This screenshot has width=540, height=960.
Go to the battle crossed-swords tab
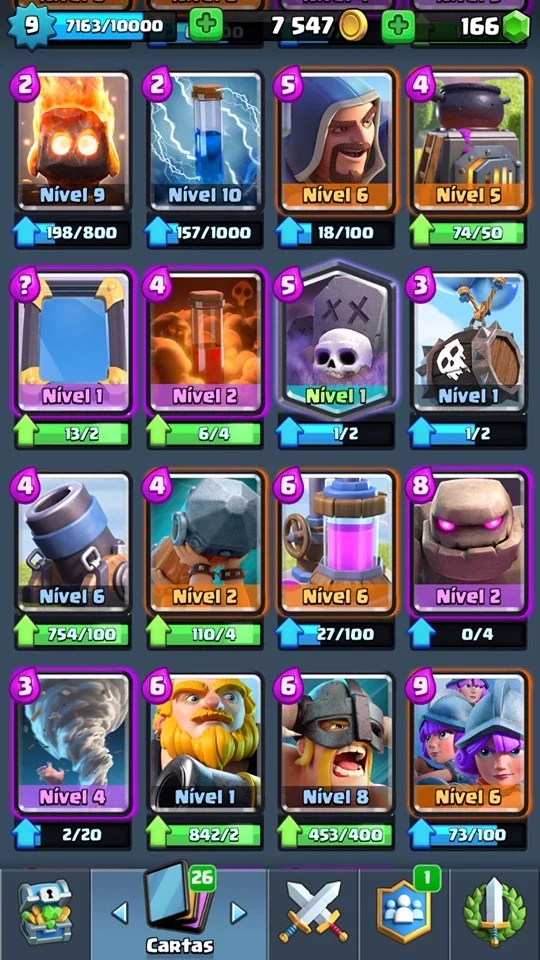point(313,912)
